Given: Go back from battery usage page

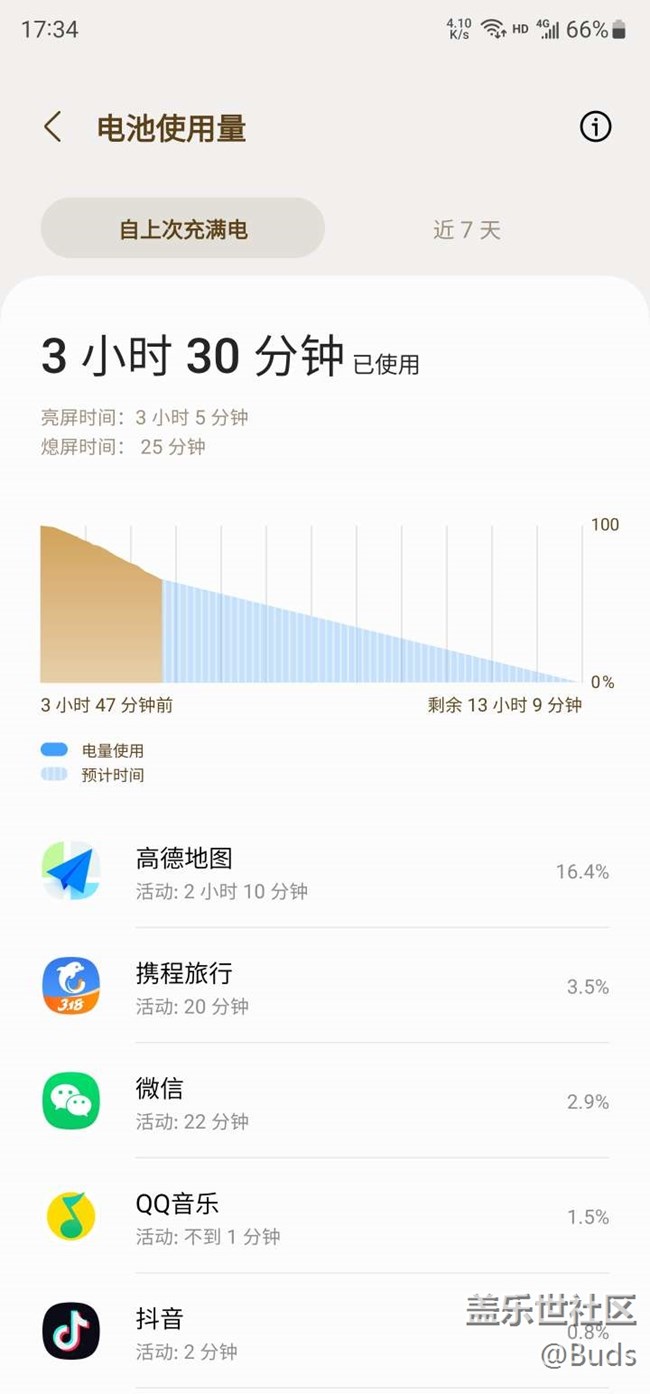Looking at the screenshot, I should [53, 128].
